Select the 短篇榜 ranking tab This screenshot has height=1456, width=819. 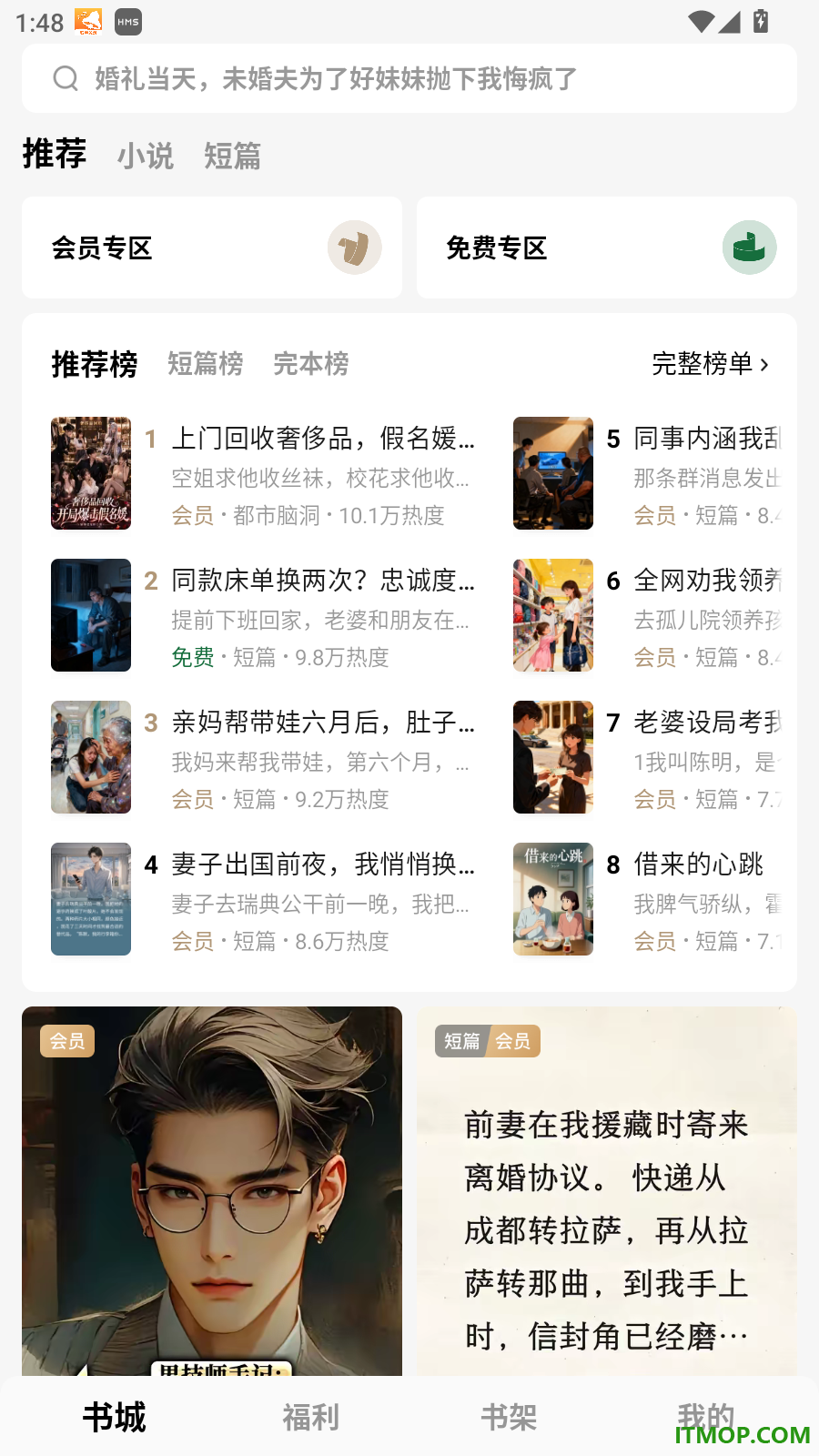point(206,364)
